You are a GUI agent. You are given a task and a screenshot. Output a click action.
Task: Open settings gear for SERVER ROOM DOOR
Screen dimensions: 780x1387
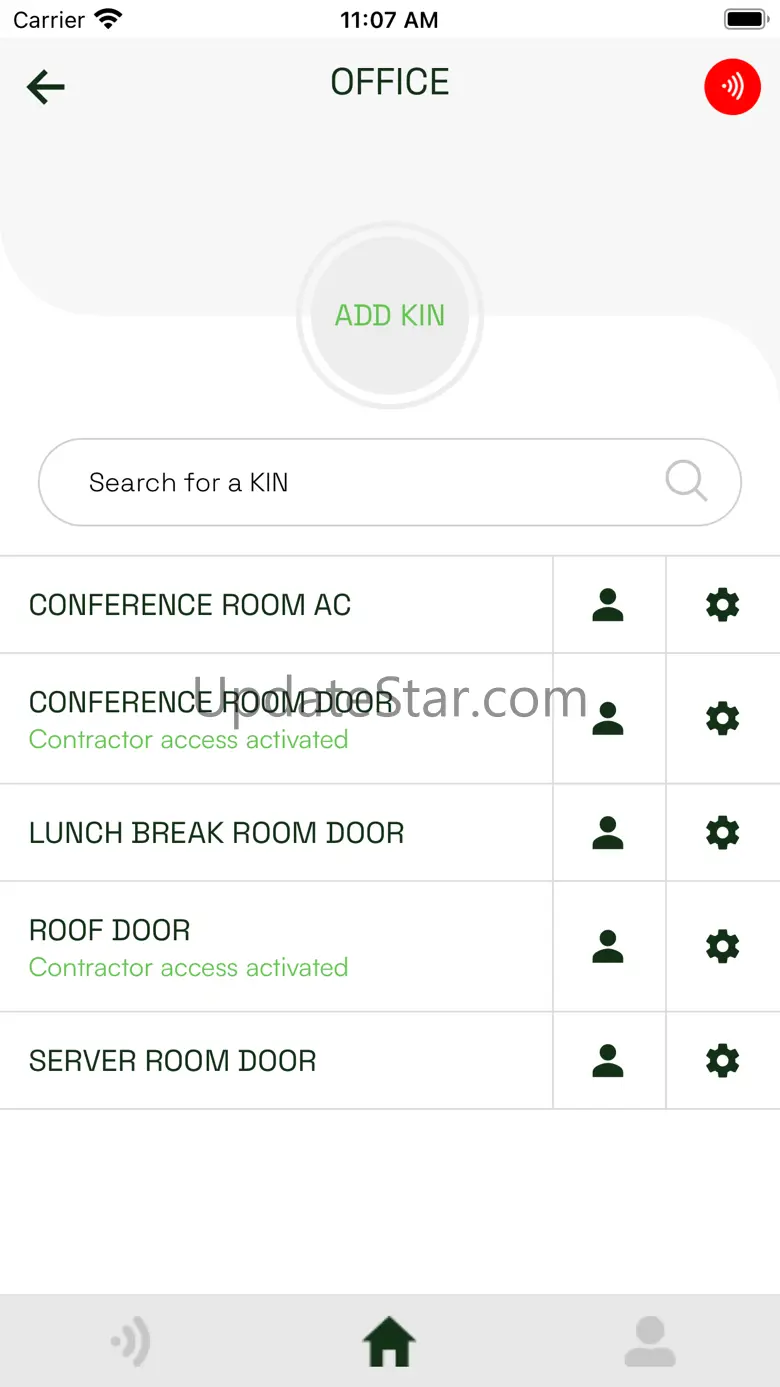pyautogui.click(x=722, y=1061)
